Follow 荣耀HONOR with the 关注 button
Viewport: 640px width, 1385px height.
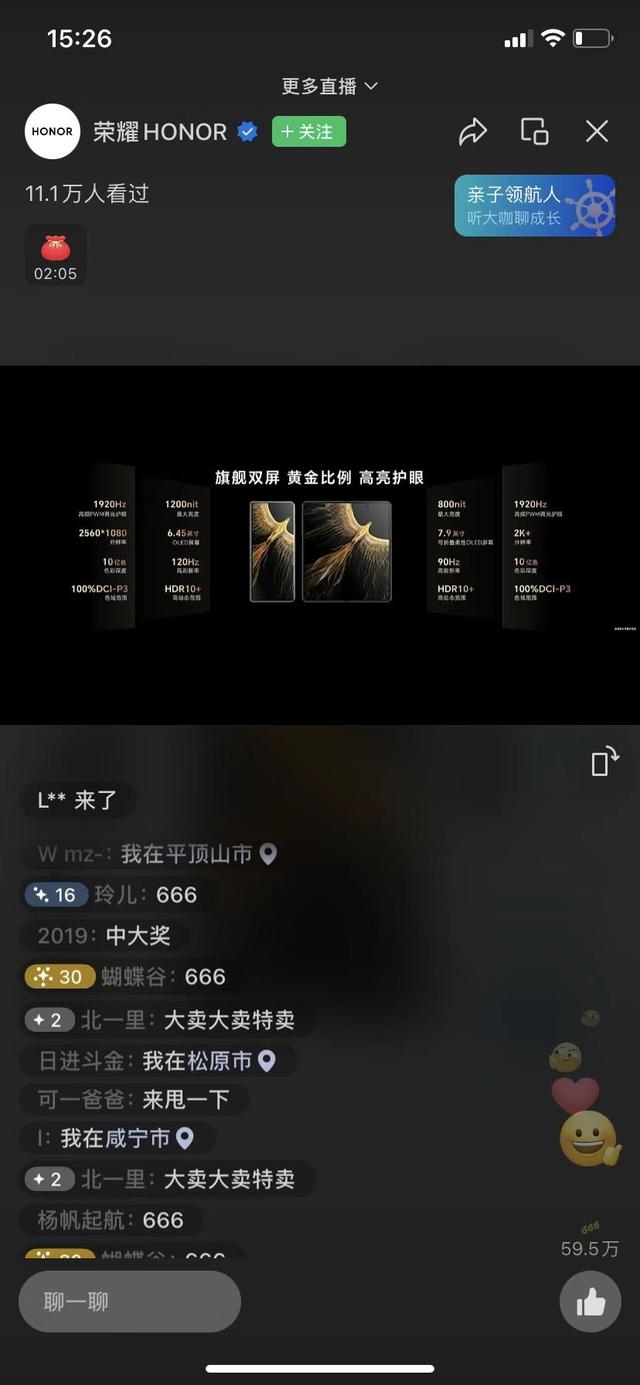click(x=309, y=131)
